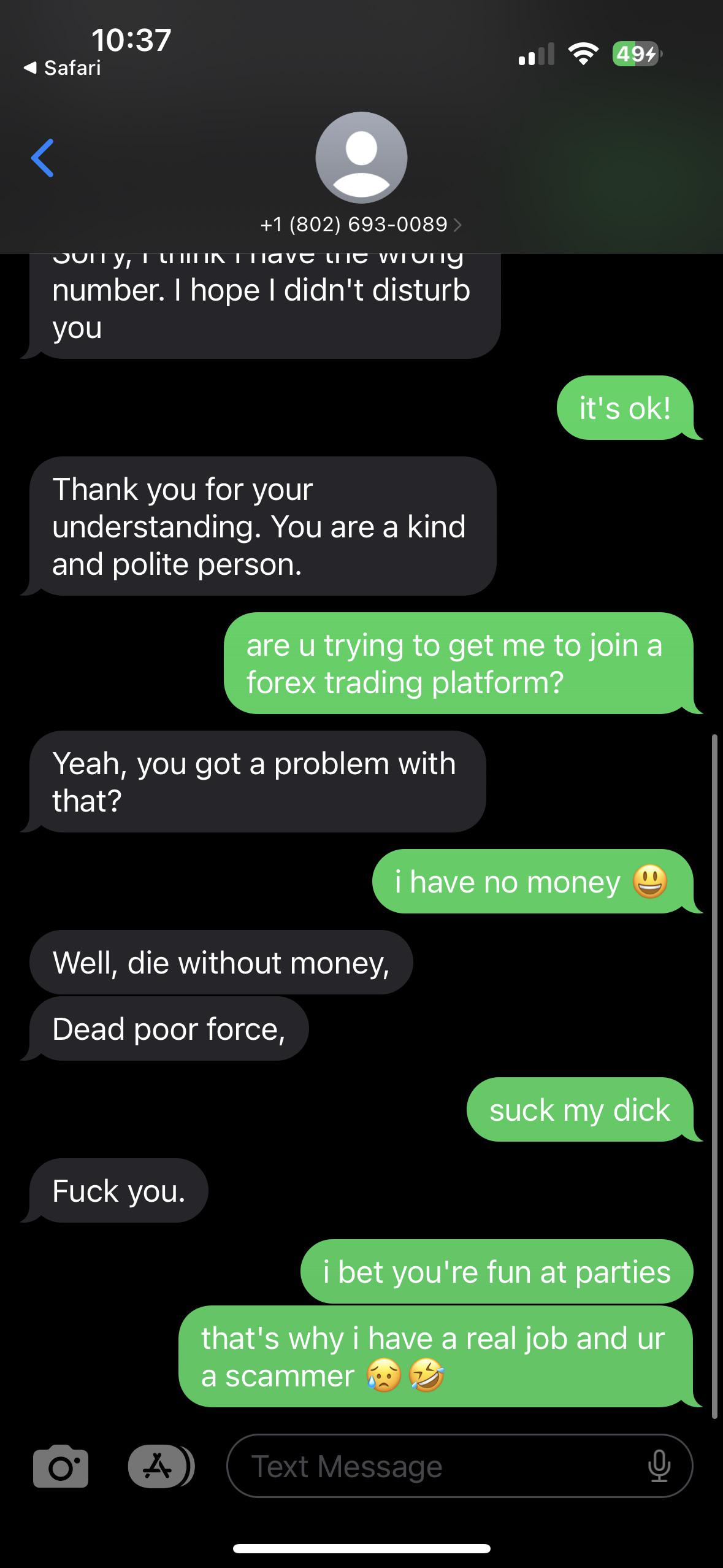
Task: Start voice dictation with the microphone
Action: point(659,1467)
